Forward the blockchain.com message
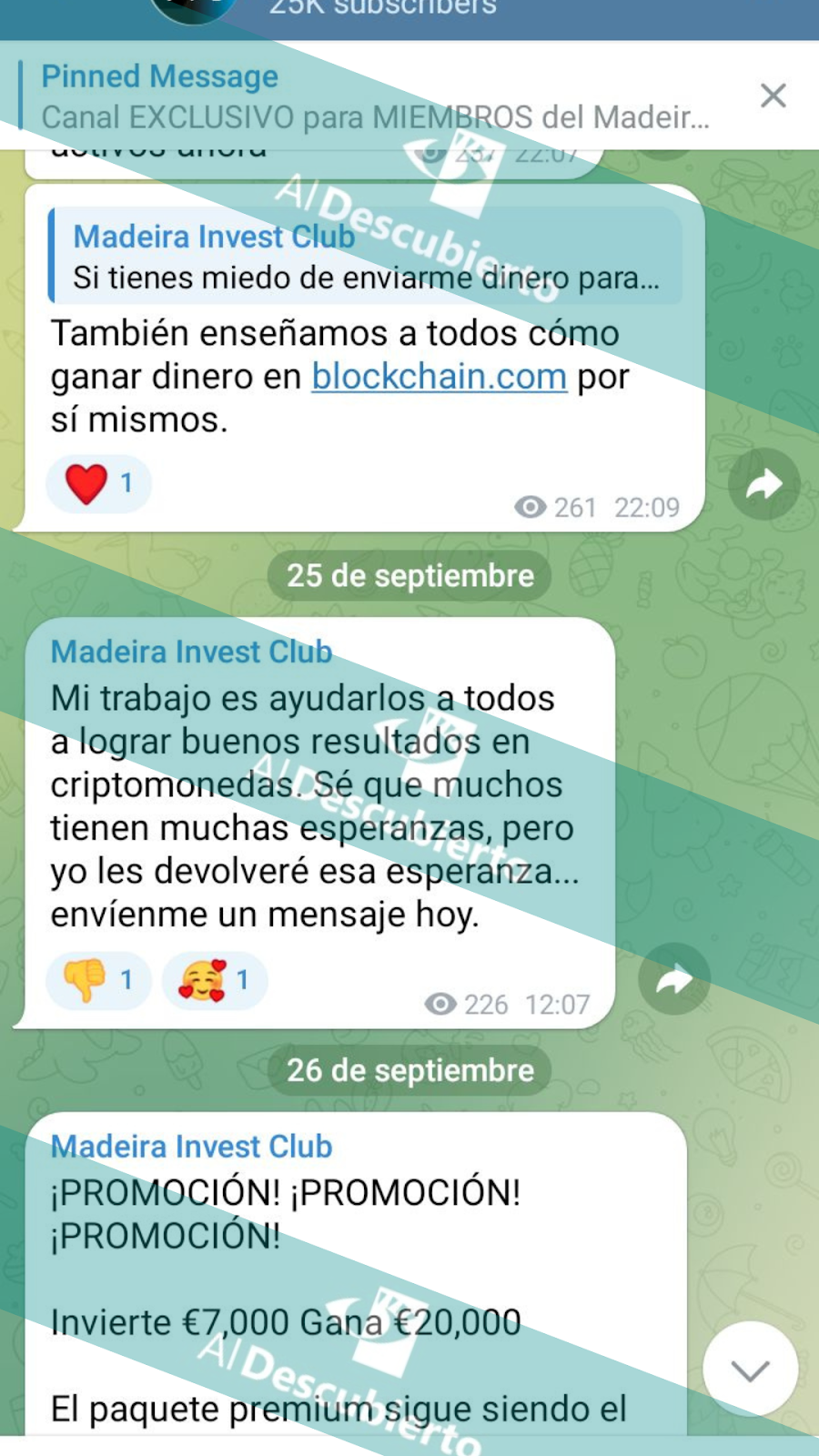 pyautogui.click(x=763, y=484)
